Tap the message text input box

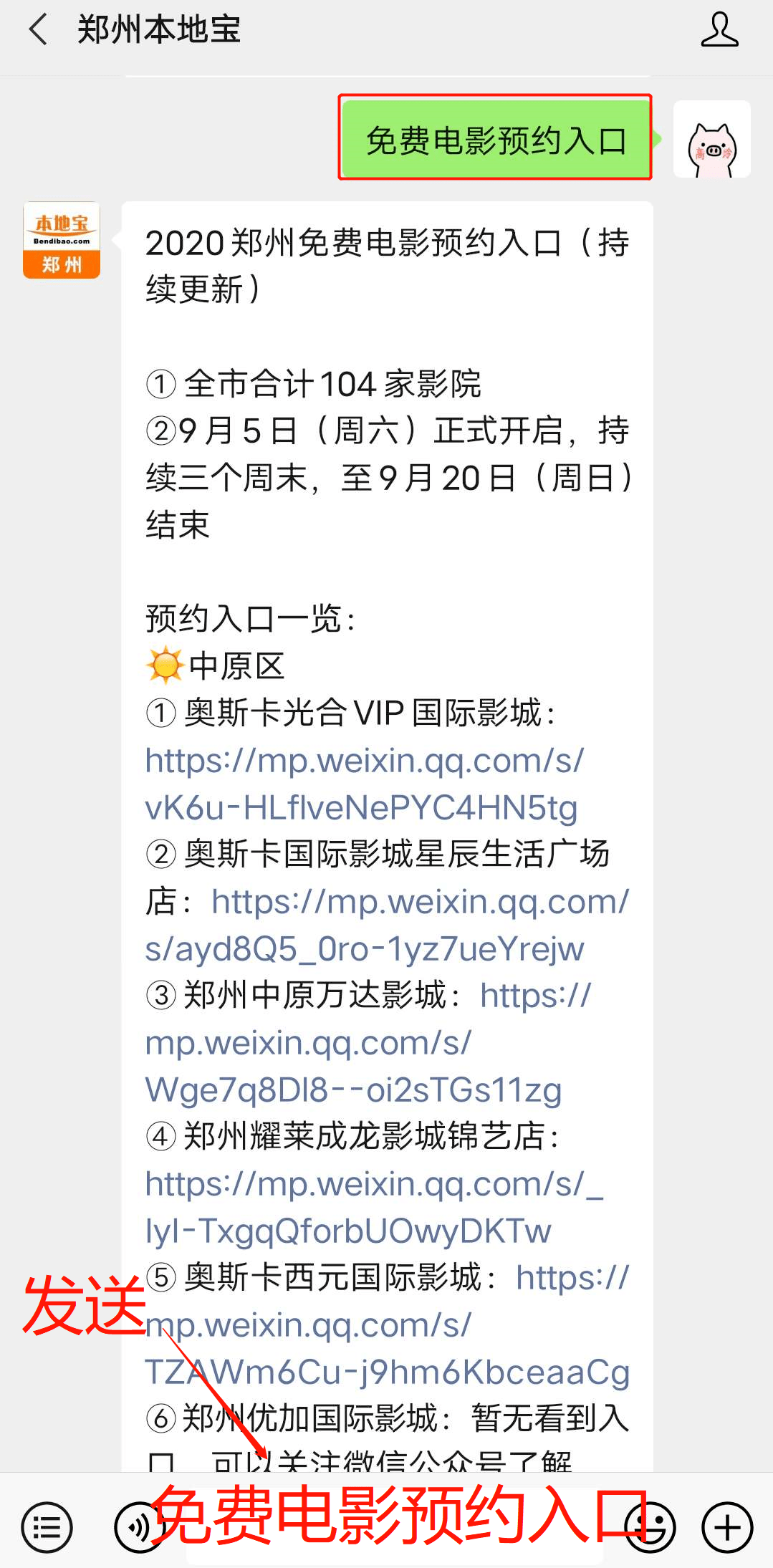click(394, 1527)
